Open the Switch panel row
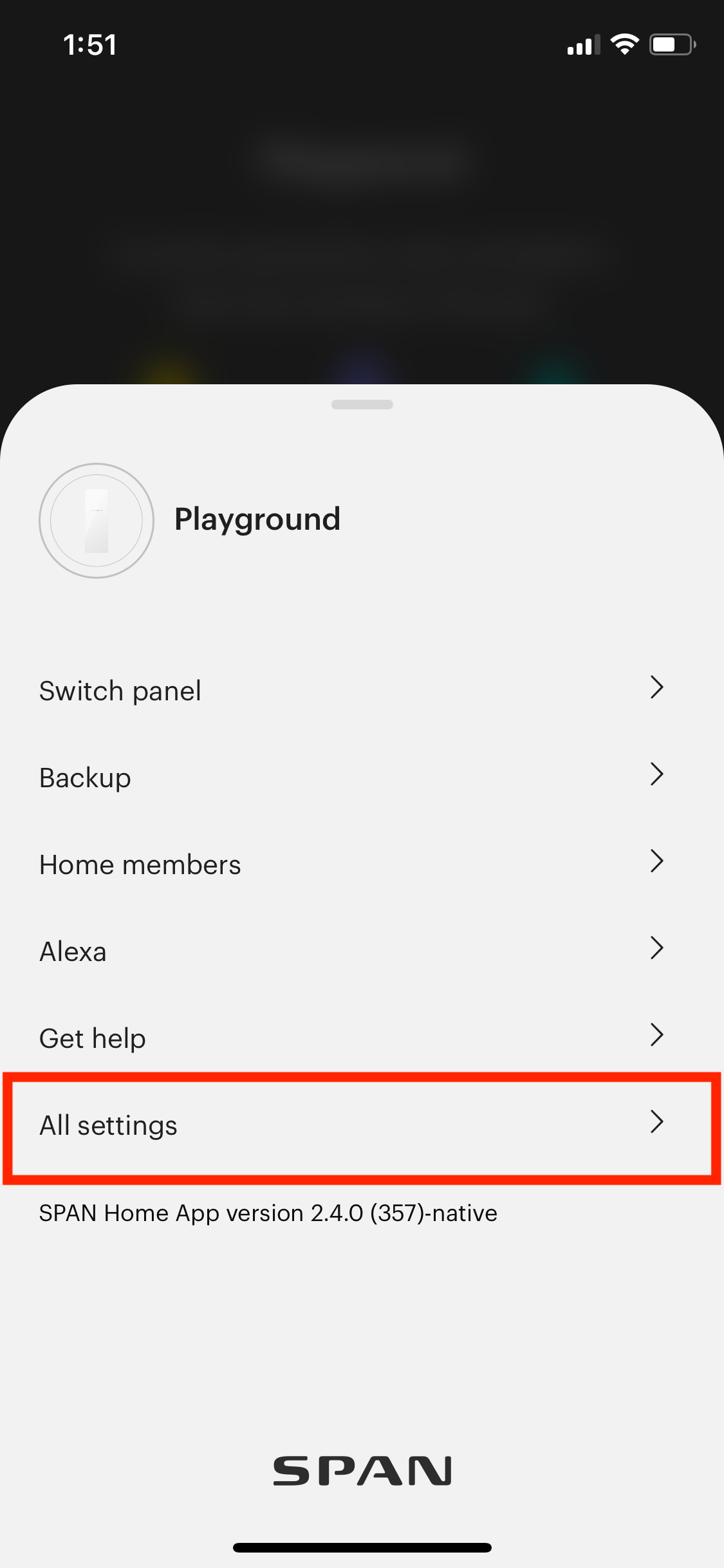The image size is (724, 1568). point(362,690)
